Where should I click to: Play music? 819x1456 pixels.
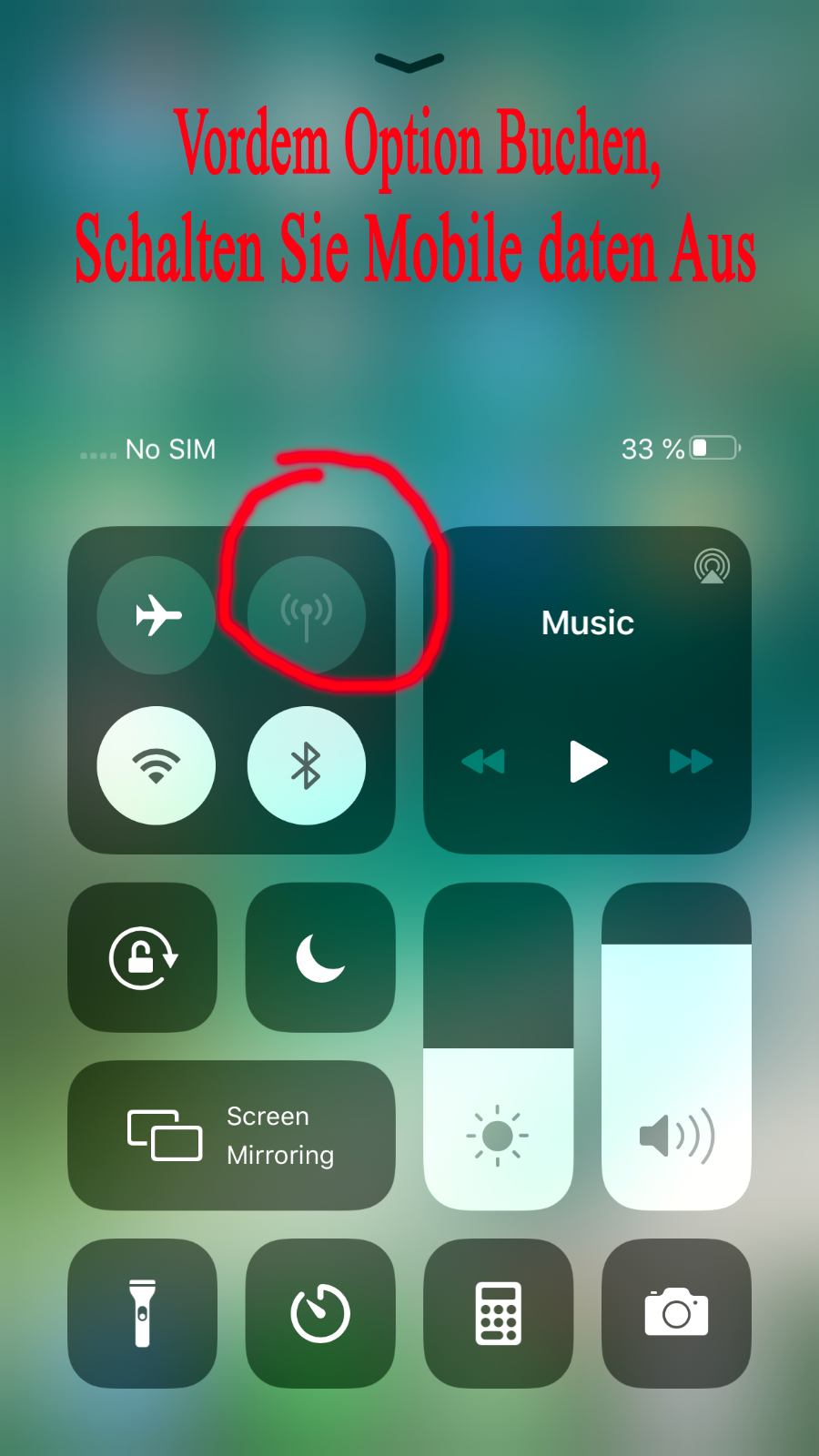tap(588, 762)
